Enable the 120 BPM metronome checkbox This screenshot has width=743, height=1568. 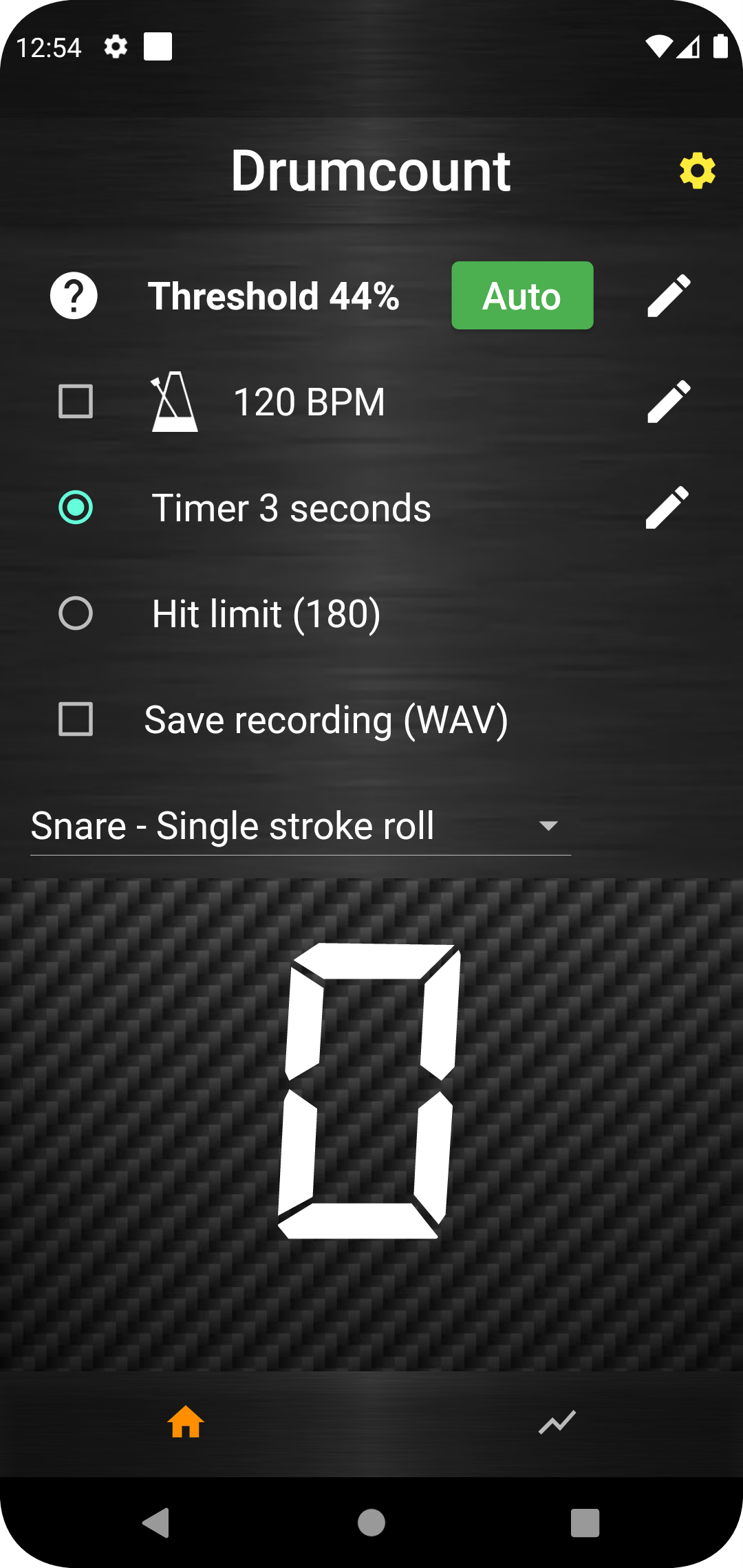pyautogui.click(x=76, y=402)
